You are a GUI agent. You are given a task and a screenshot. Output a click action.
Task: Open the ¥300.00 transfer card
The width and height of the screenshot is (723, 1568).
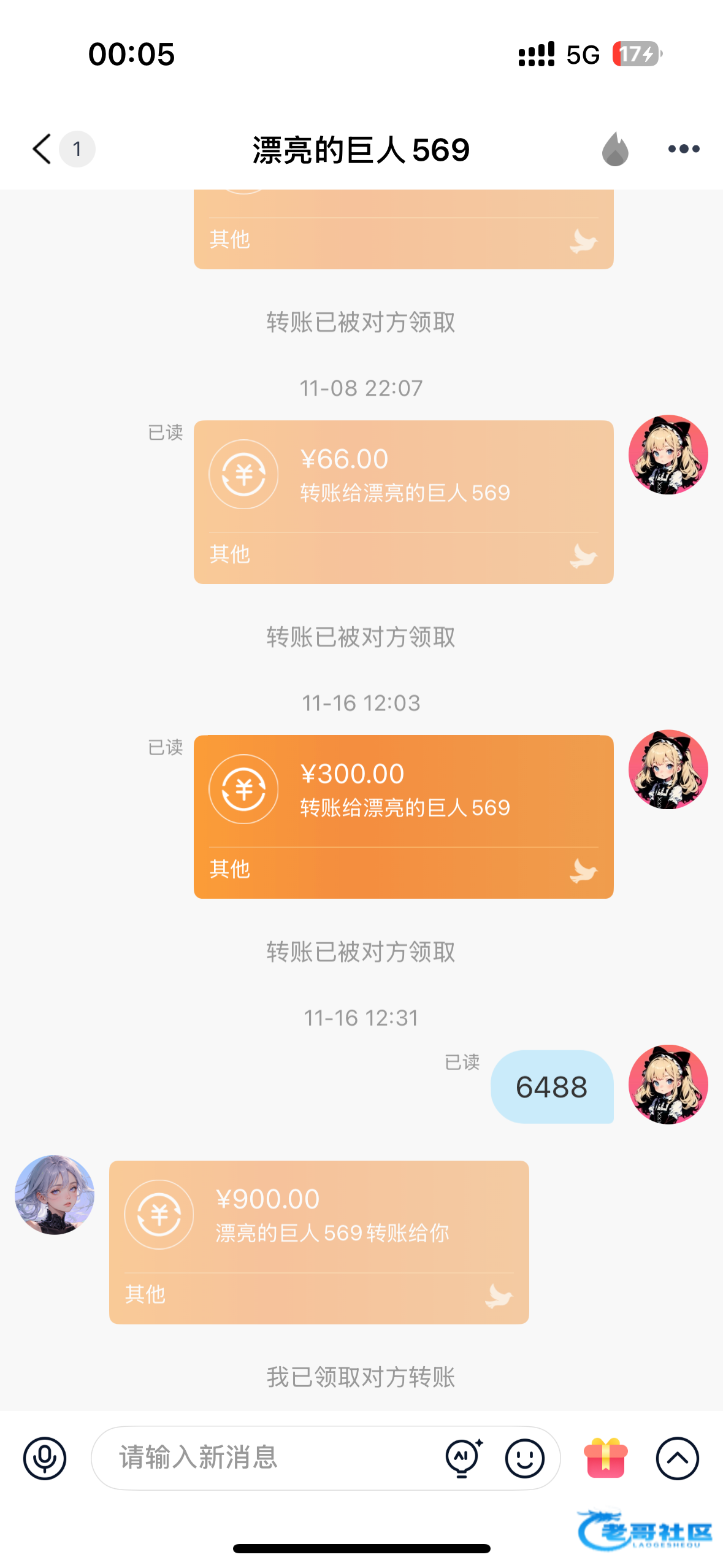404,816
